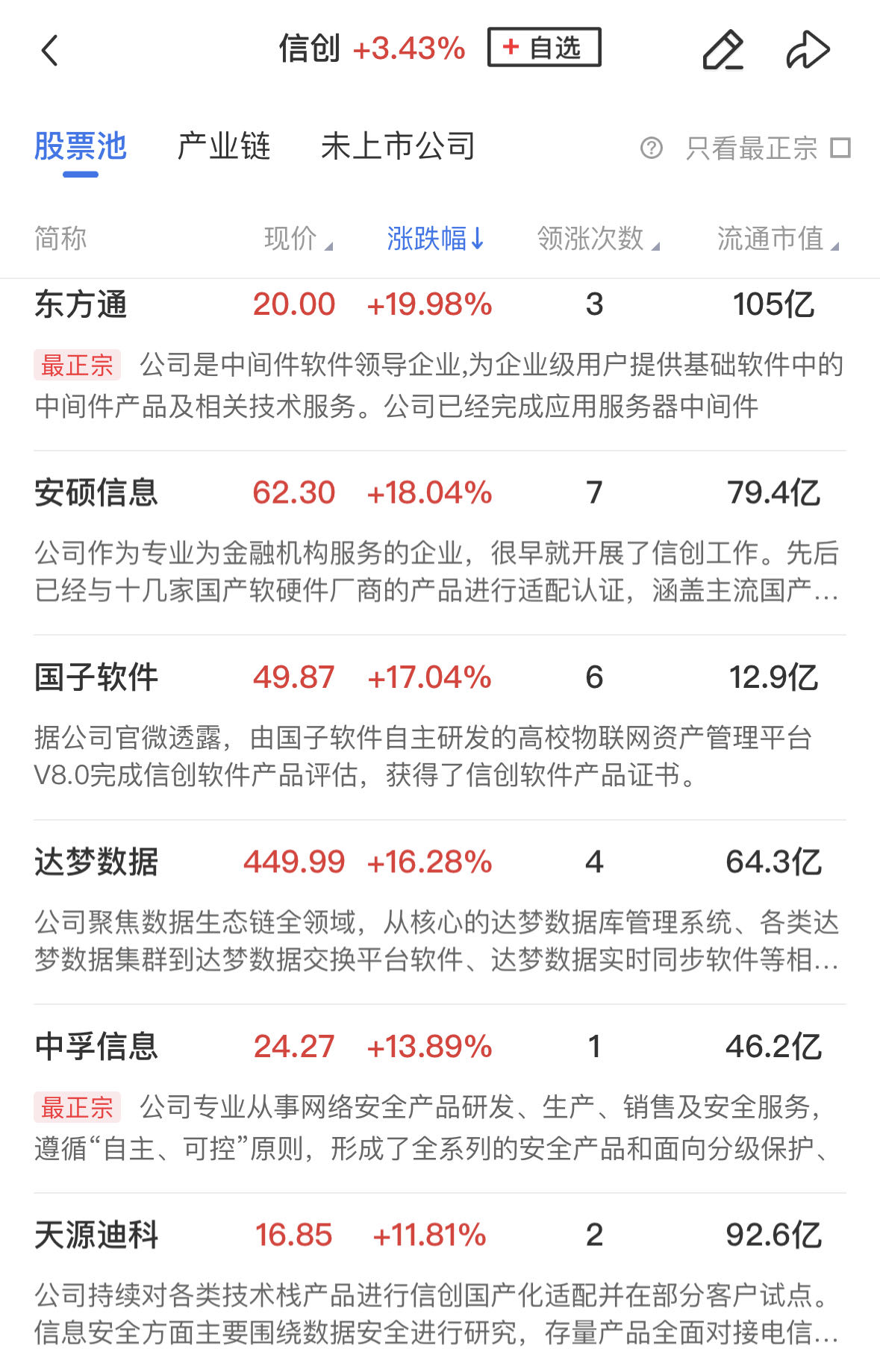Open the help icon beside 只看最正宗
The width and height of the screenshot is (880, 1372).
[651, 148]
